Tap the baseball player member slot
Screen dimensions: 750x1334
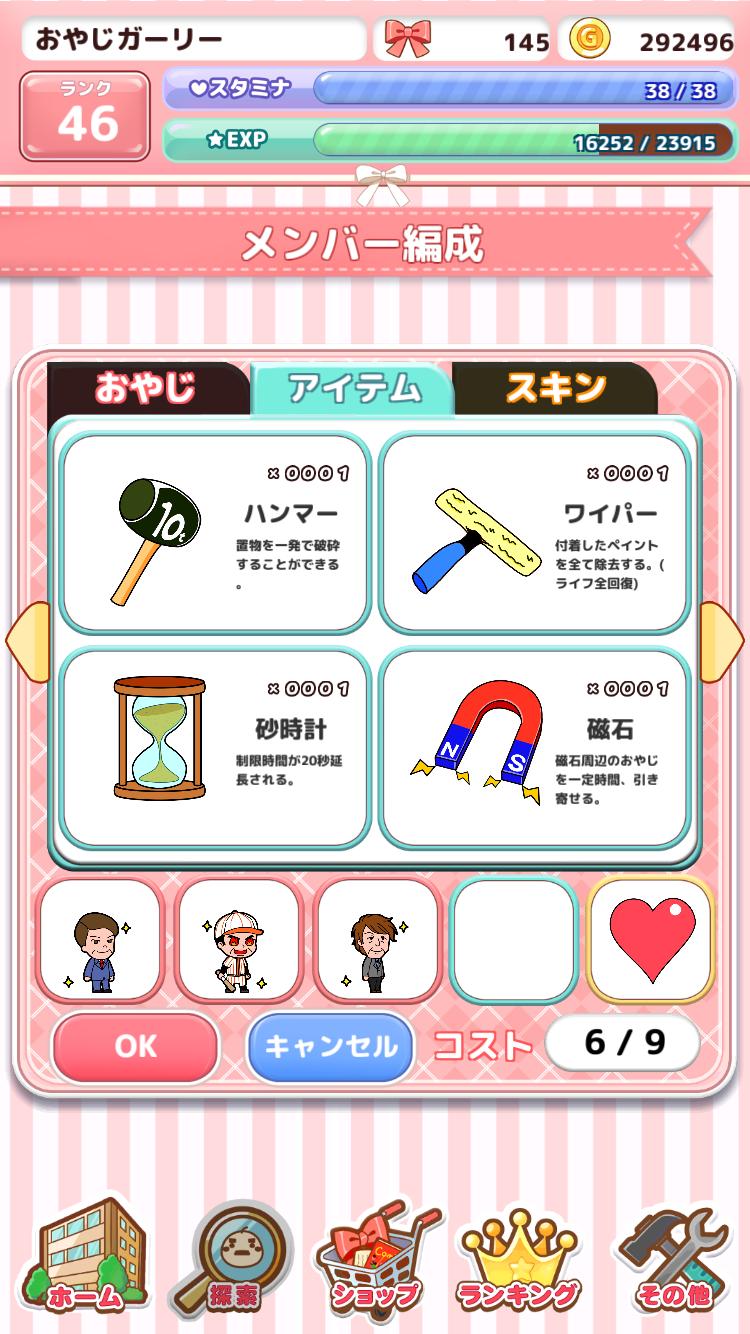tap(238, 941)
